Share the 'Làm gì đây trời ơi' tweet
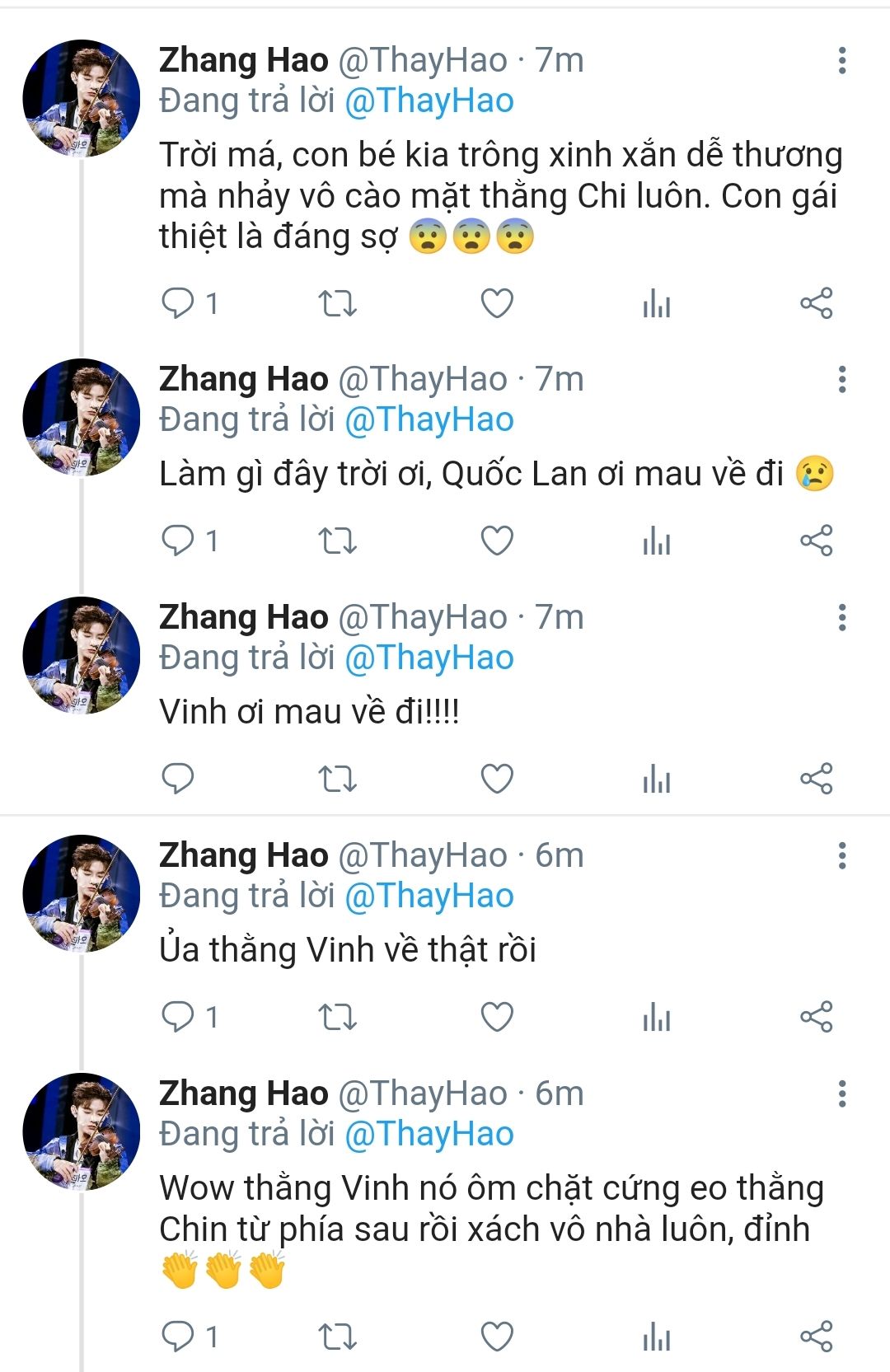Image resolution: width=890 pixels, height=1372 pixels. [816, 541]
